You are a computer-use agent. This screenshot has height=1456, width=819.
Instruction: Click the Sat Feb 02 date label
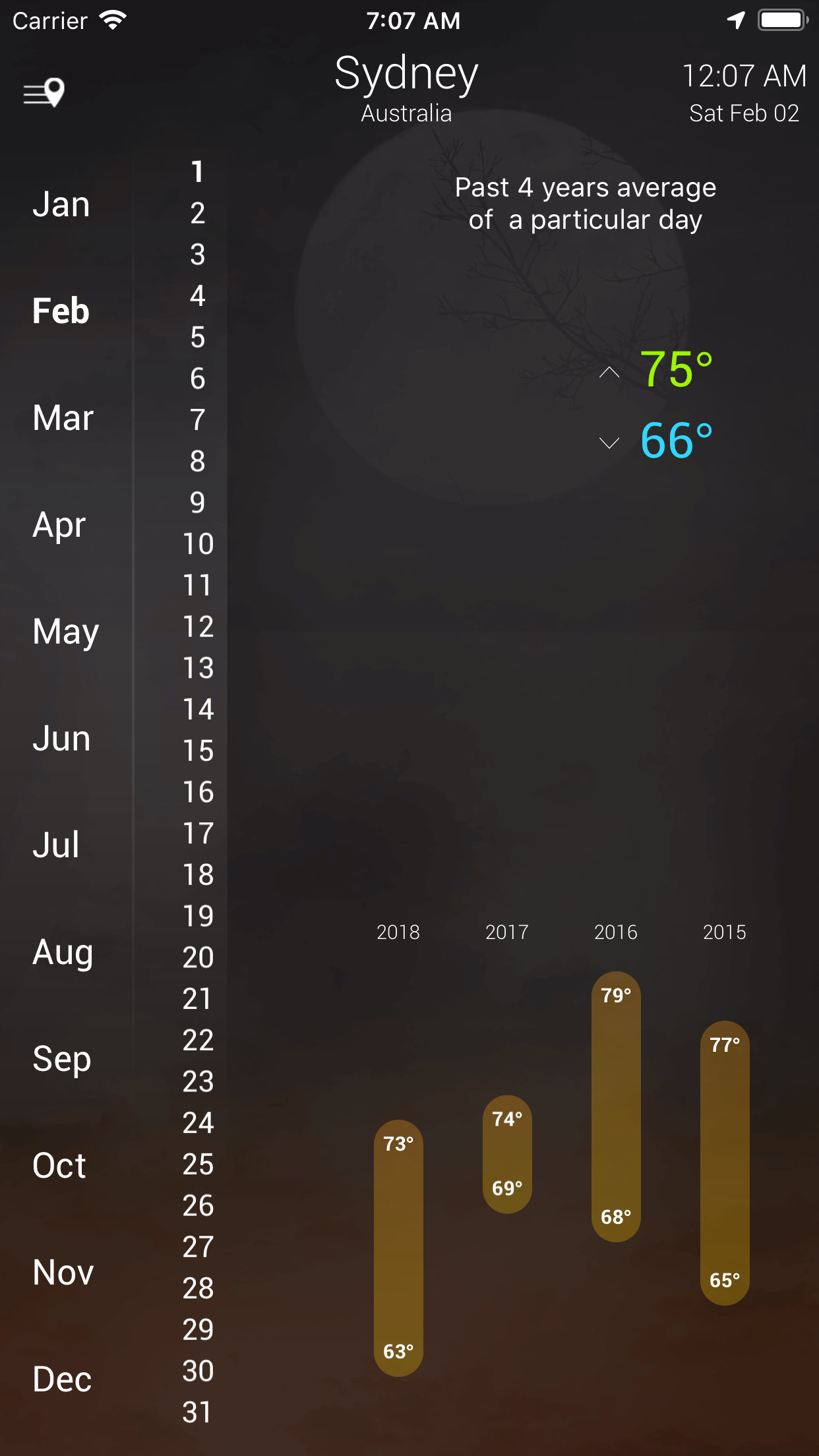[744, 113]
